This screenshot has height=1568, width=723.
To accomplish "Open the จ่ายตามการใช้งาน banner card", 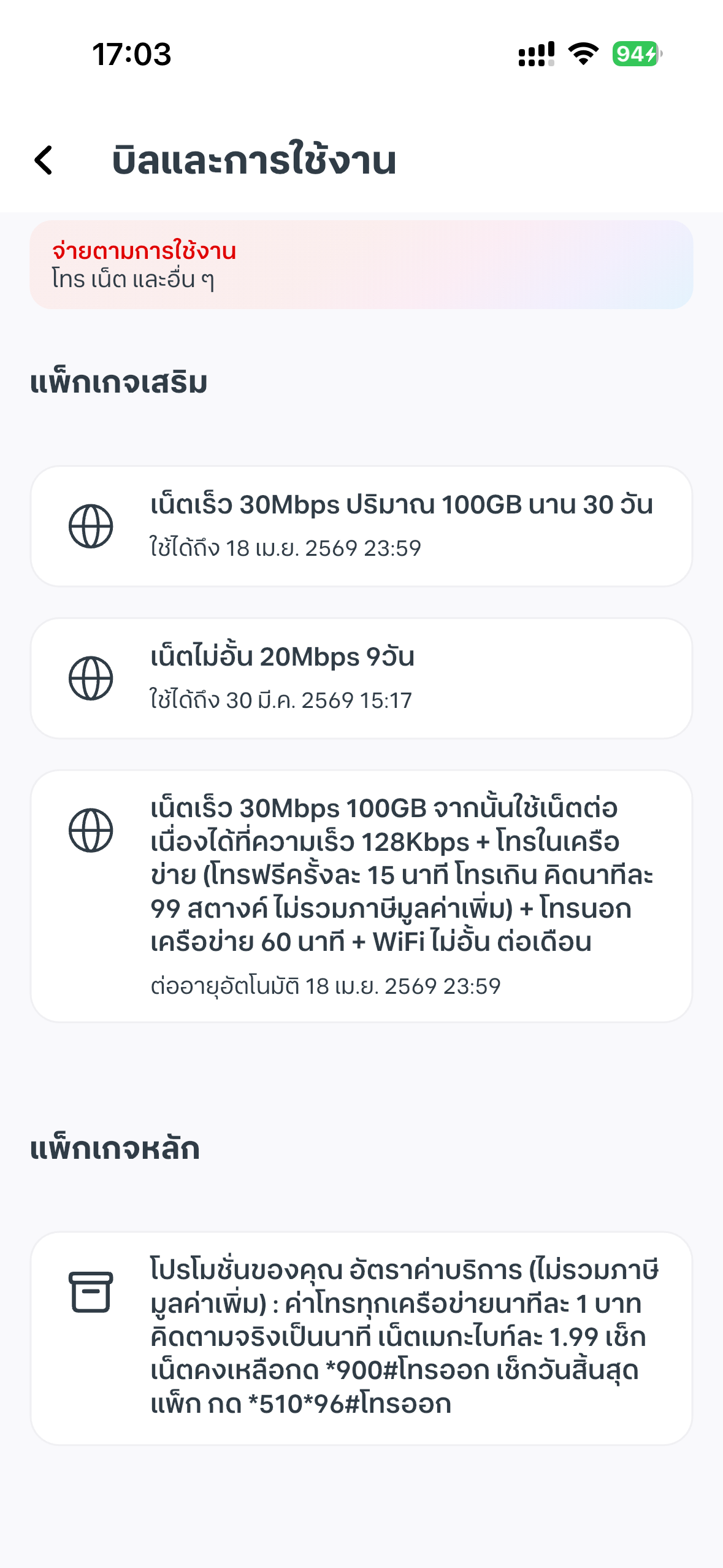I will (x=361, y=265).
